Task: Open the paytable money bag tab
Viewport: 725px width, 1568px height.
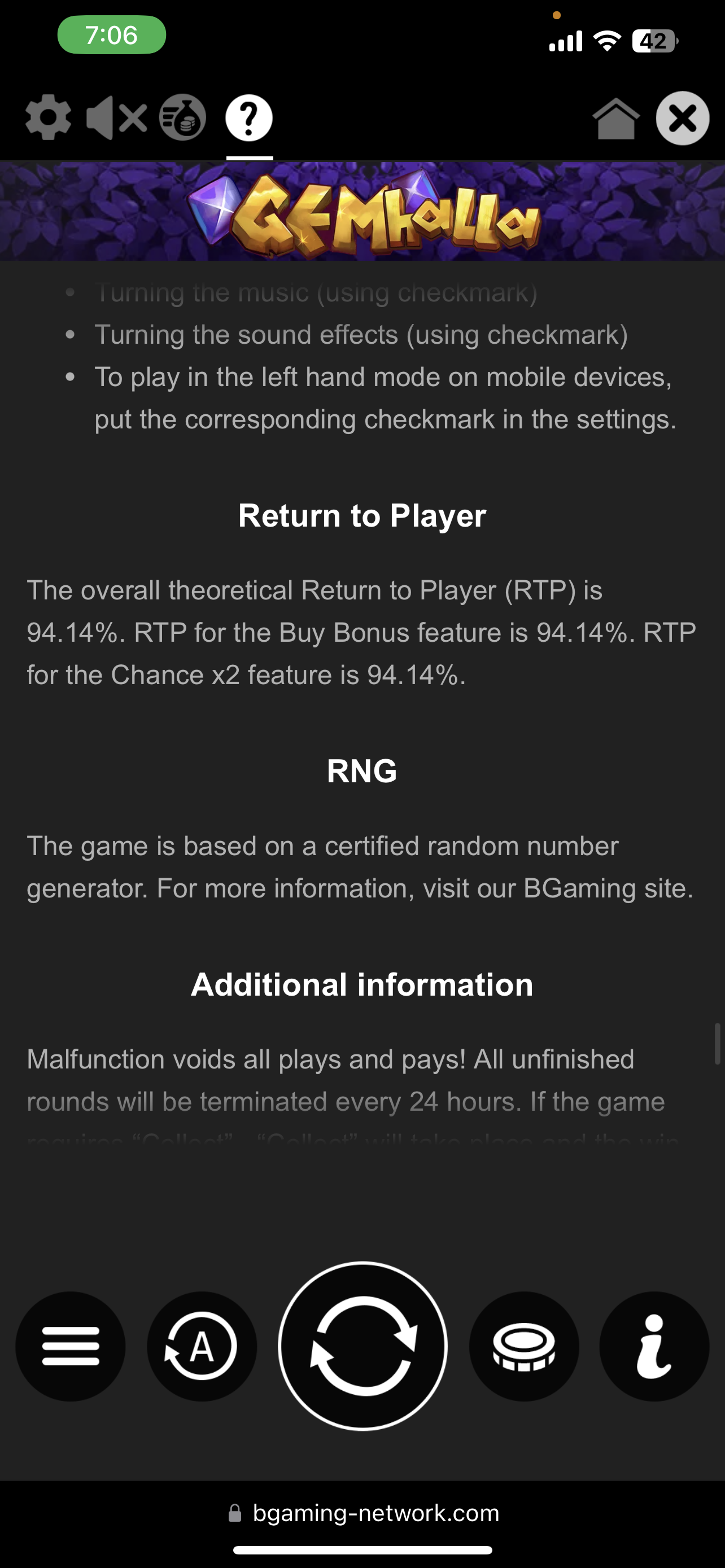Action: [182, 117]
